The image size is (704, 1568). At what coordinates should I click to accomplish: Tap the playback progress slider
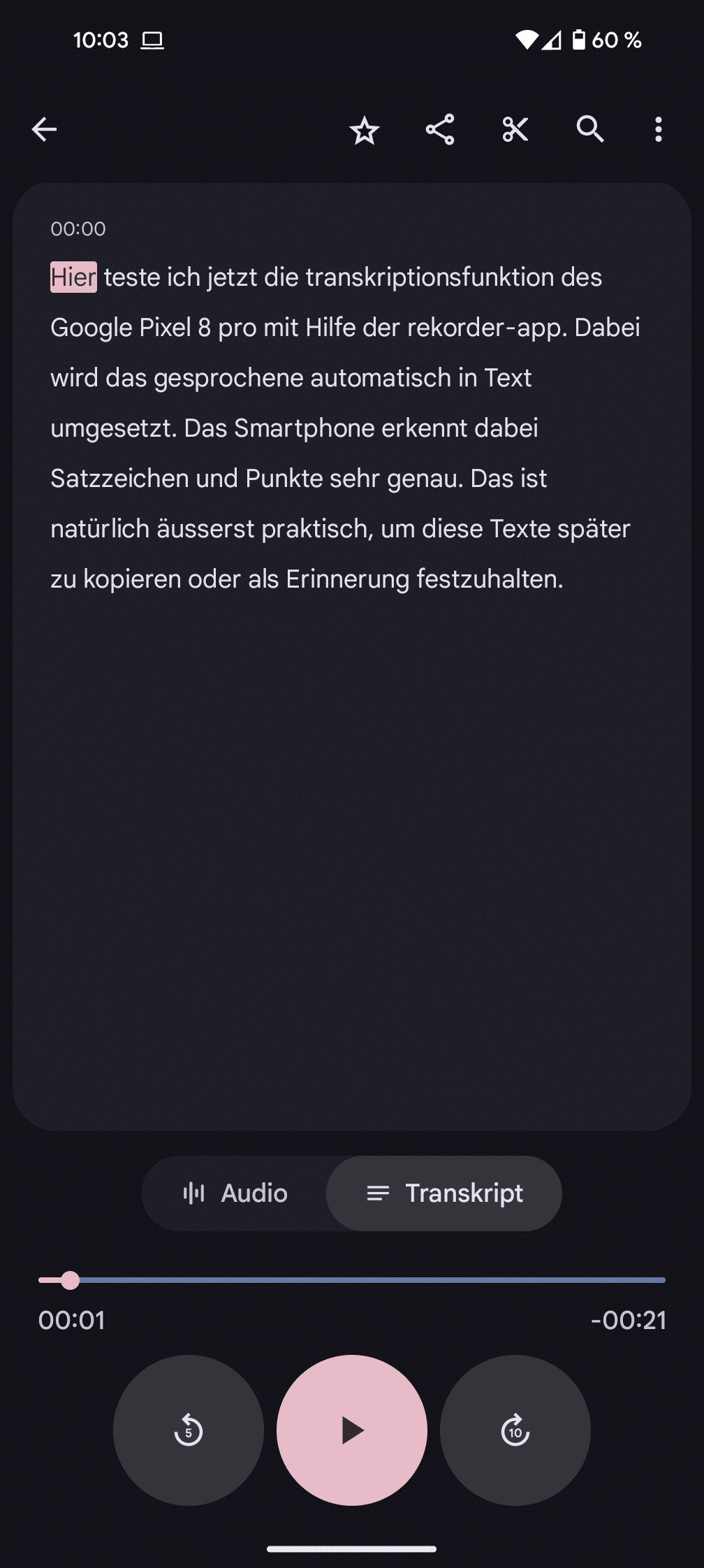point(352,1280)
